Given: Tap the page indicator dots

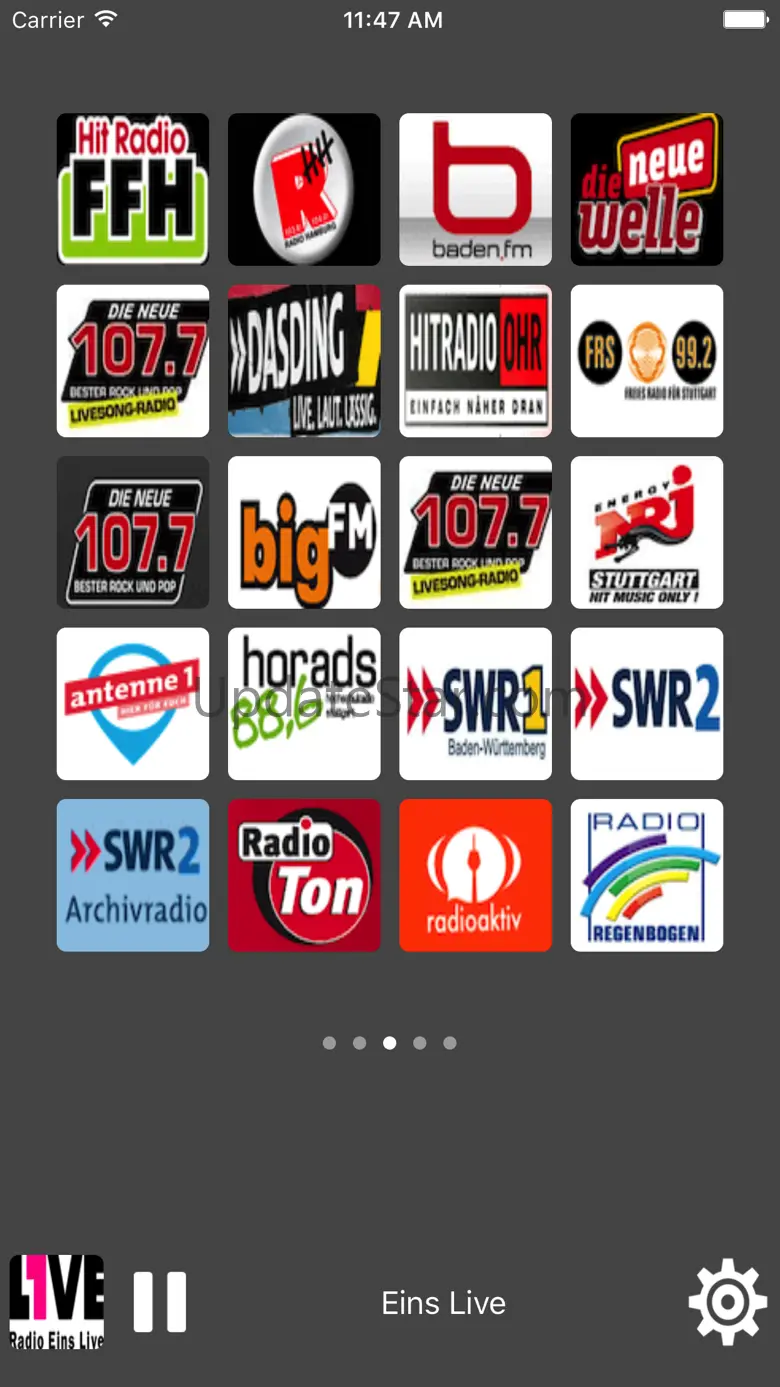Looking at the screenshot, I should [x=390, y=1043].
